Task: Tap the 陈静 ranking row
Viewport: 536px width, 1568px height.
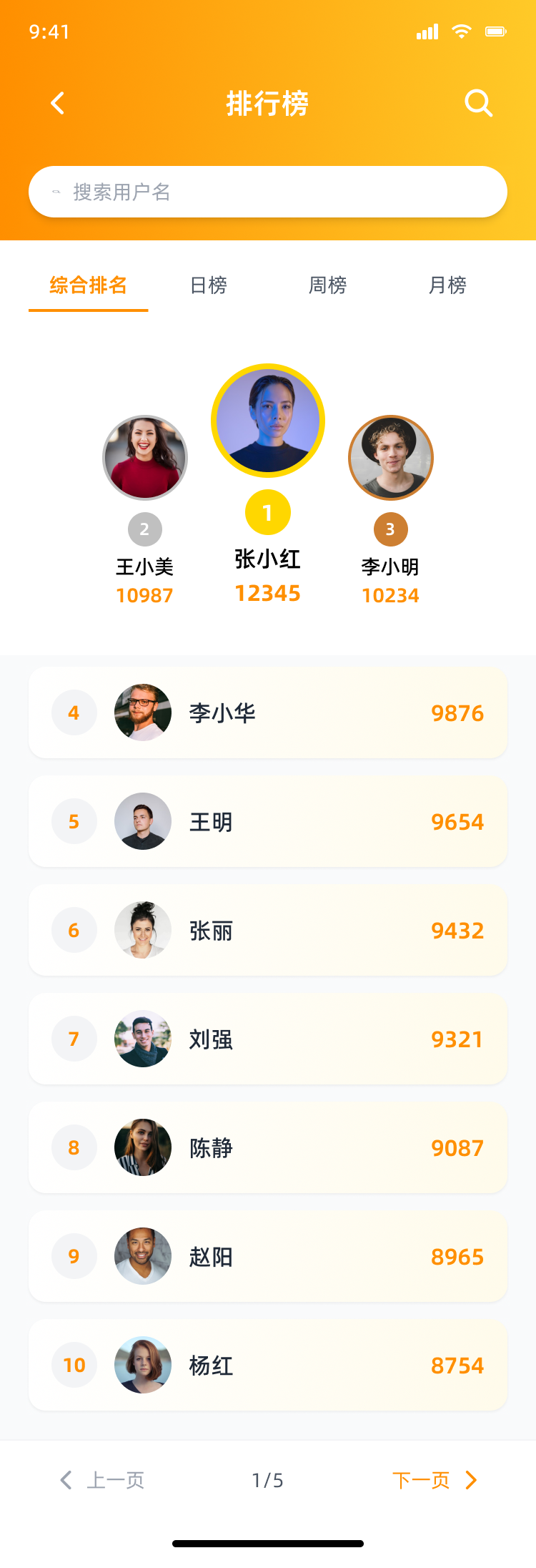Action: 268,1147
